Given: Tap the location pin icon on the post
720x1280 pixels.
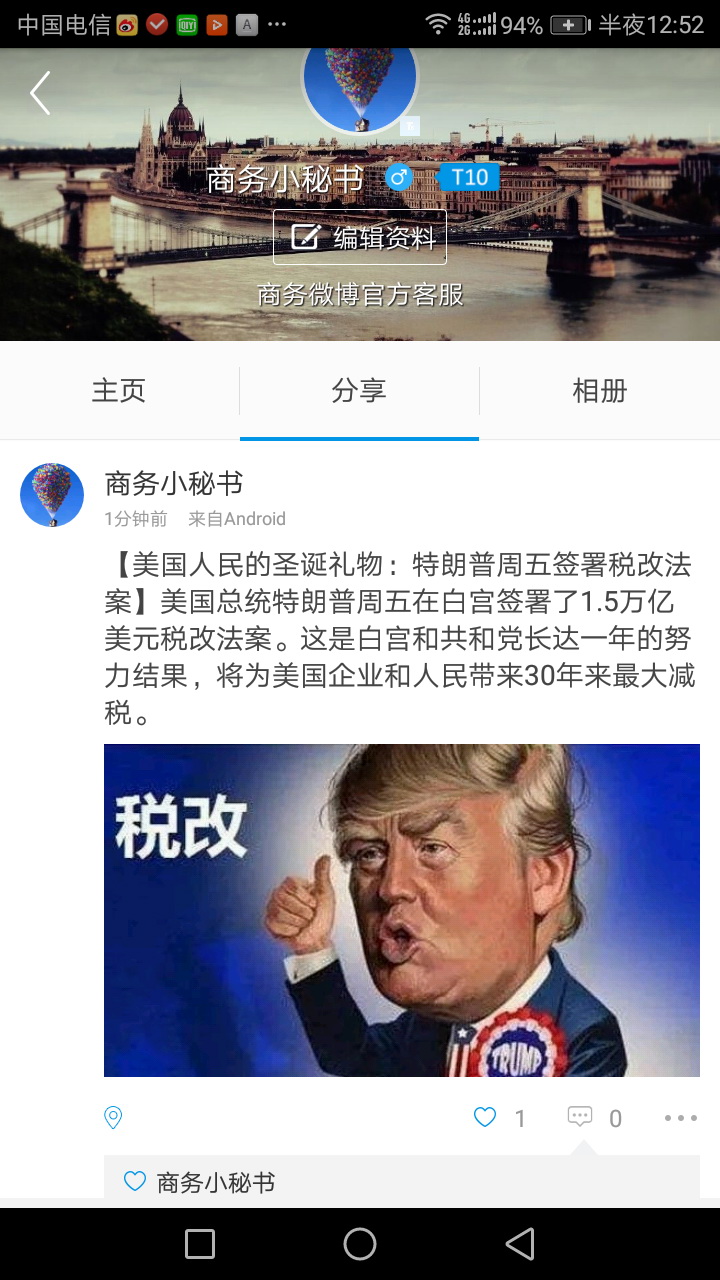Looking at the screenshot, I should coord(112,1117).
